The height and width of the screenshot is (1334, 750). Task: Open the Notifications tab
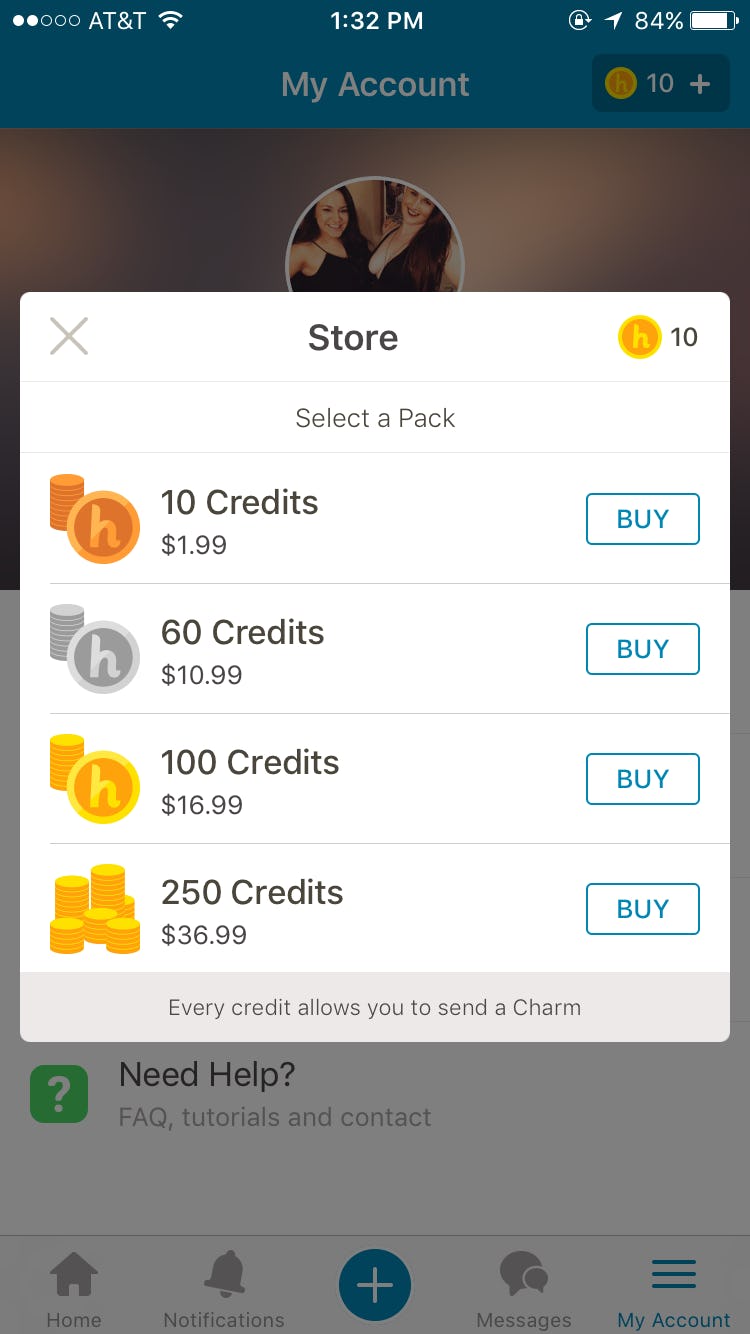(224, 1290)
